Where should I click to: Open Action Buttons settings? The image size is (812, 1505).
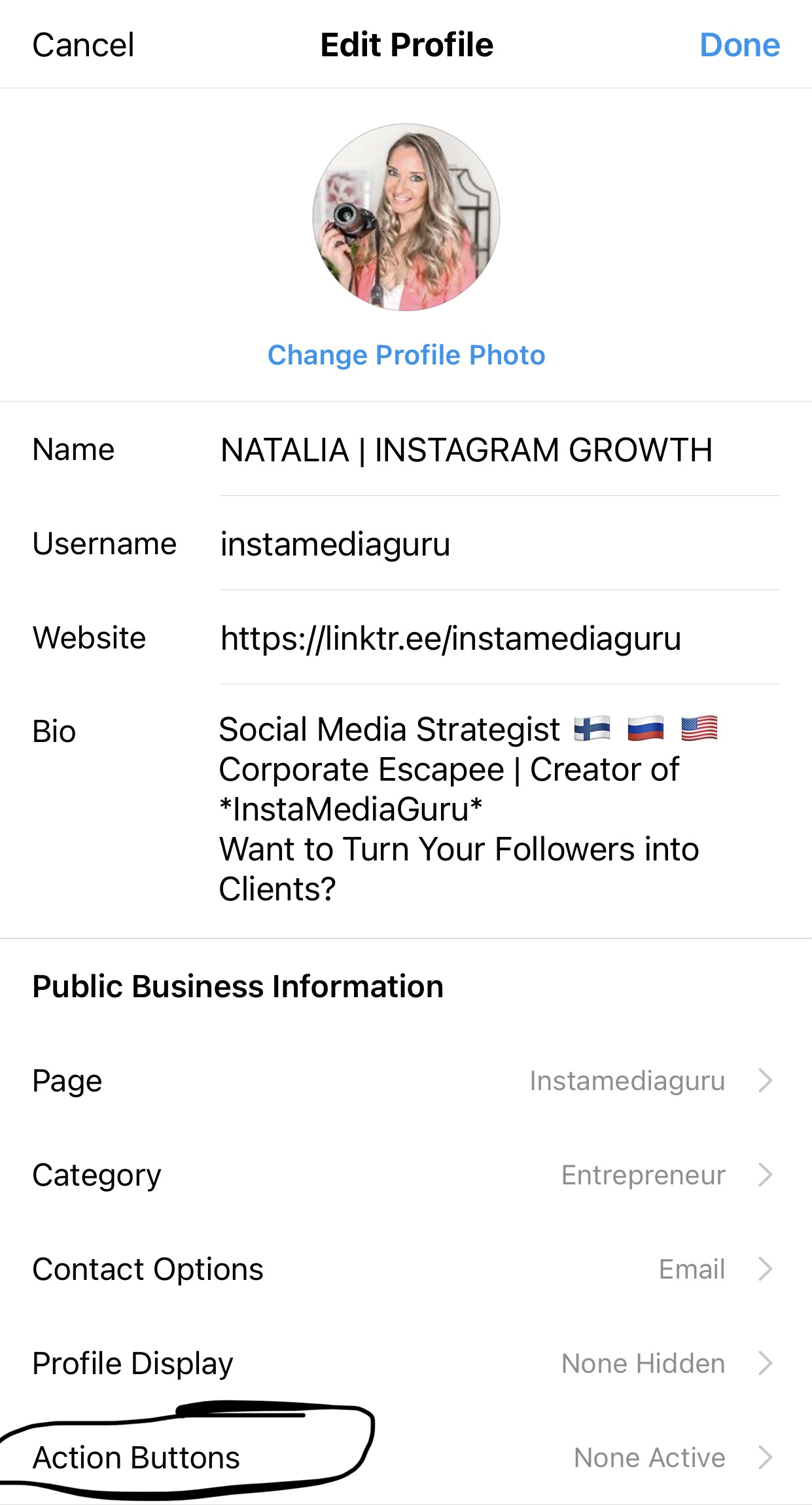(x=406, y=1458)
